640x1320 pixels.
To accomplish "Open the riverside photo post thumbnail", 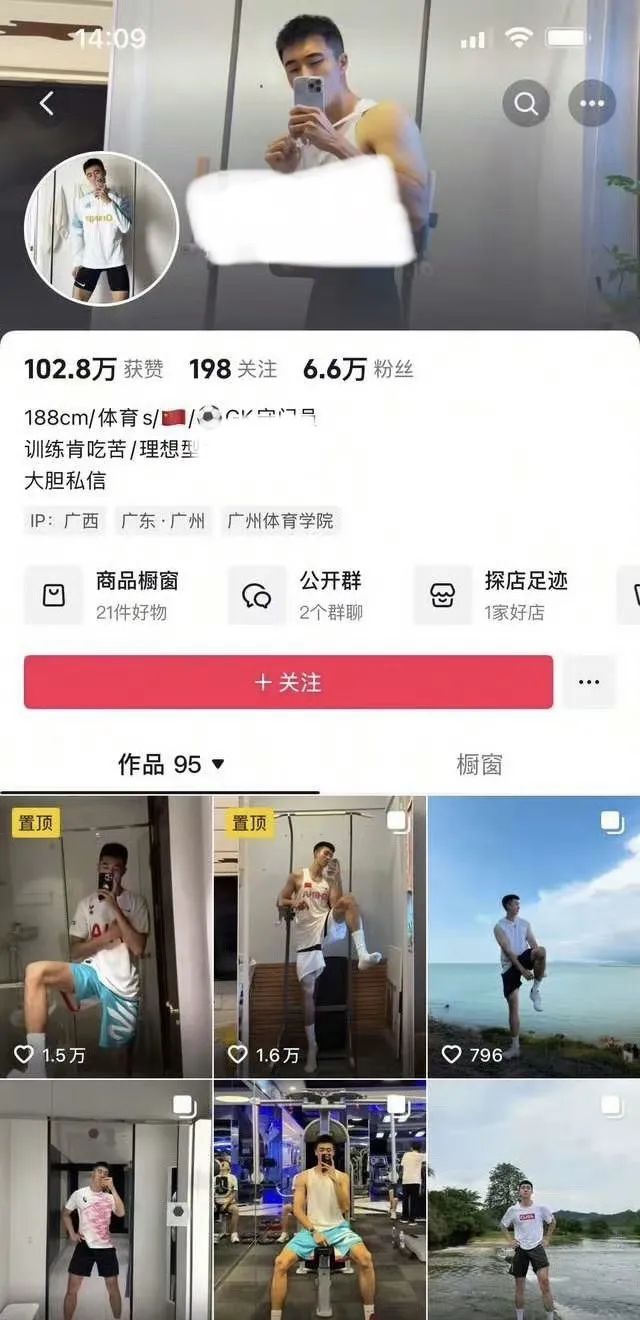I will point(533,1200).
